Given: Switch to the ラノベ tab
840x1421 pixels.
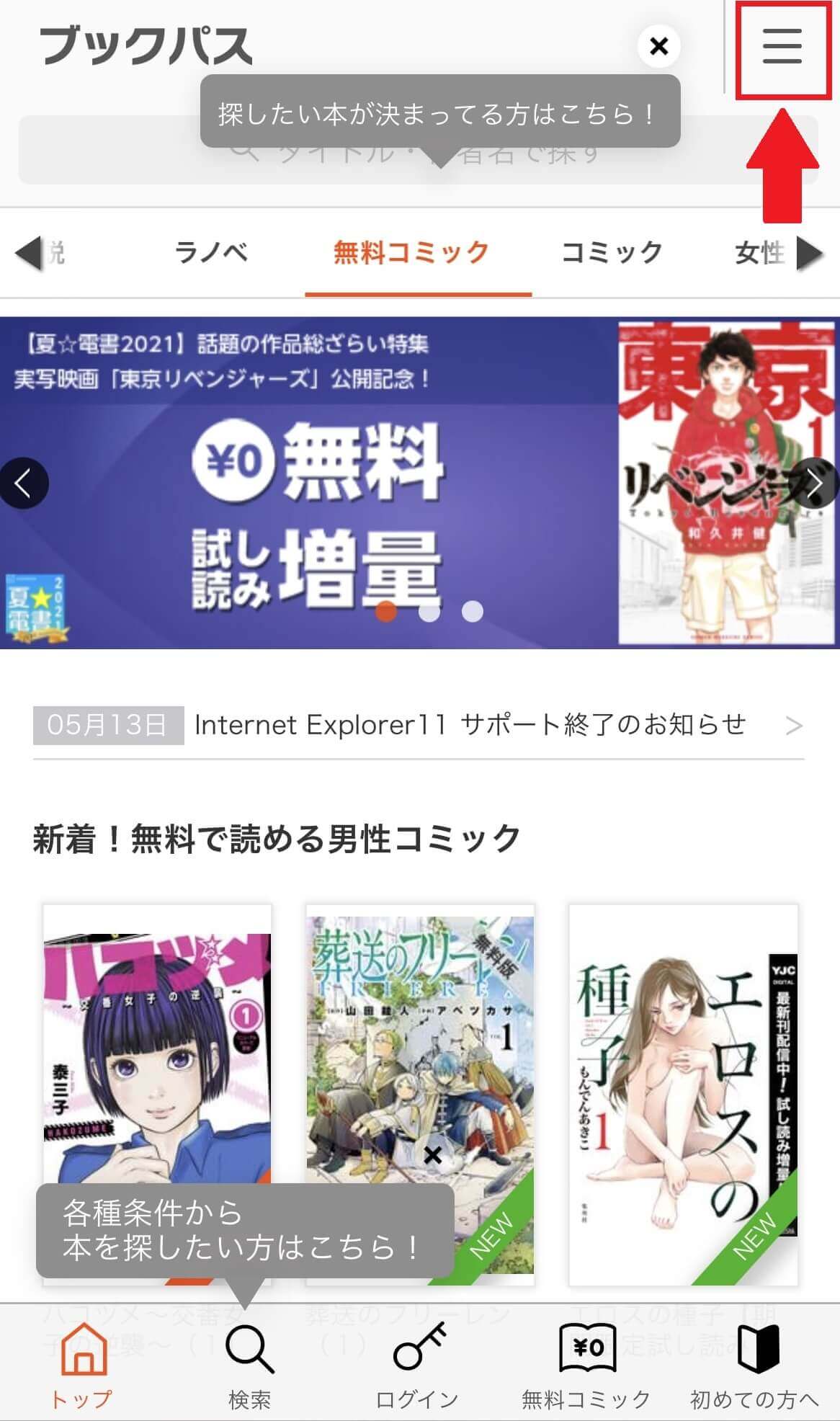Looking at the screenshot, I should click(x=212, y=253).
